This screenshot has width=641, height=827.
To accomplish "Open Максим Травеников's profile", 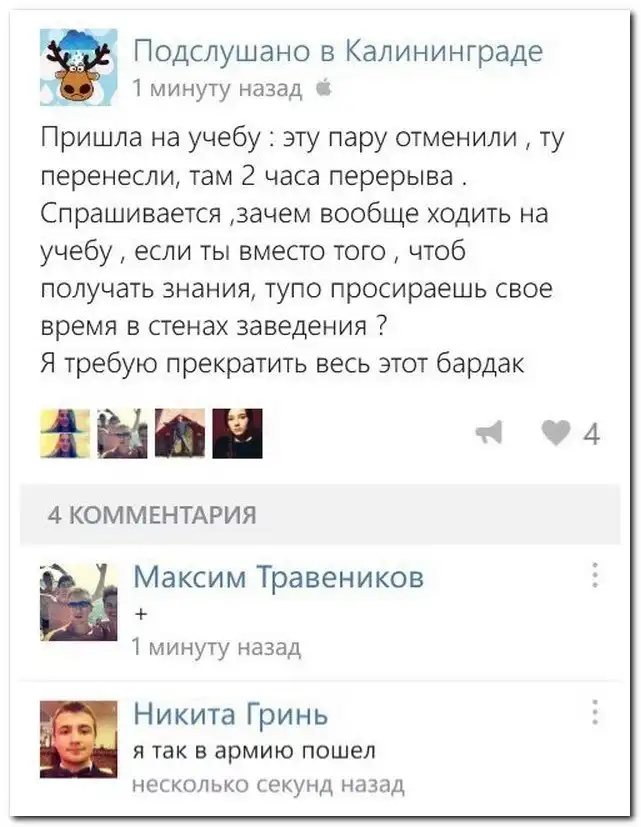I will coord(278,577).
